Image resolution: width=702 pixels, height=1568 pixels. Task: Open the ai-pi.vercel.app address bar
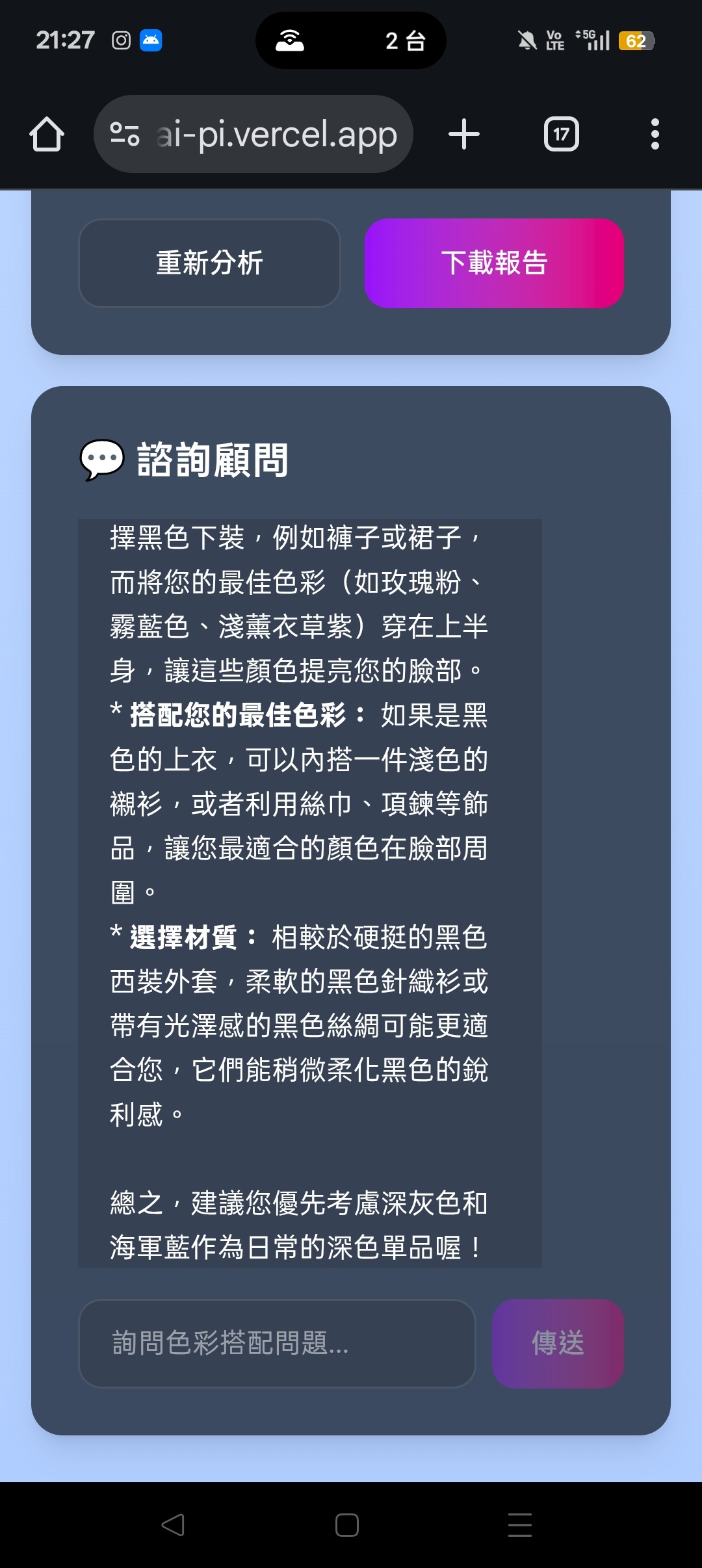276,135
